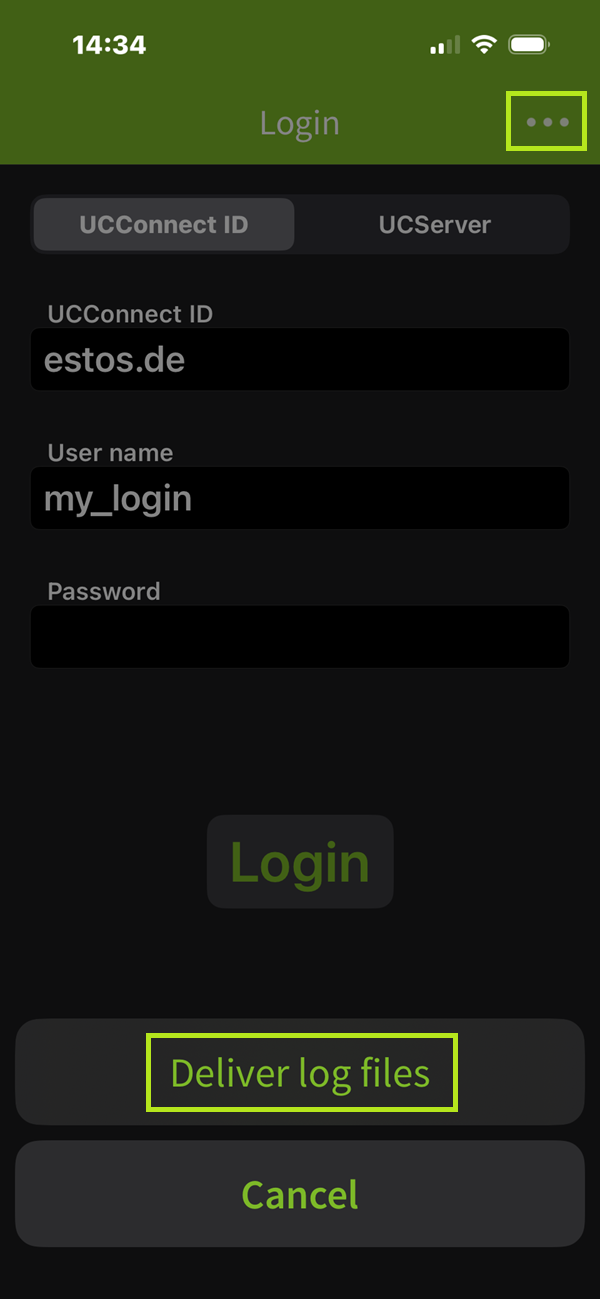Open the three-dot overflow menu
Screen dimensions: 600x1299
547,122
